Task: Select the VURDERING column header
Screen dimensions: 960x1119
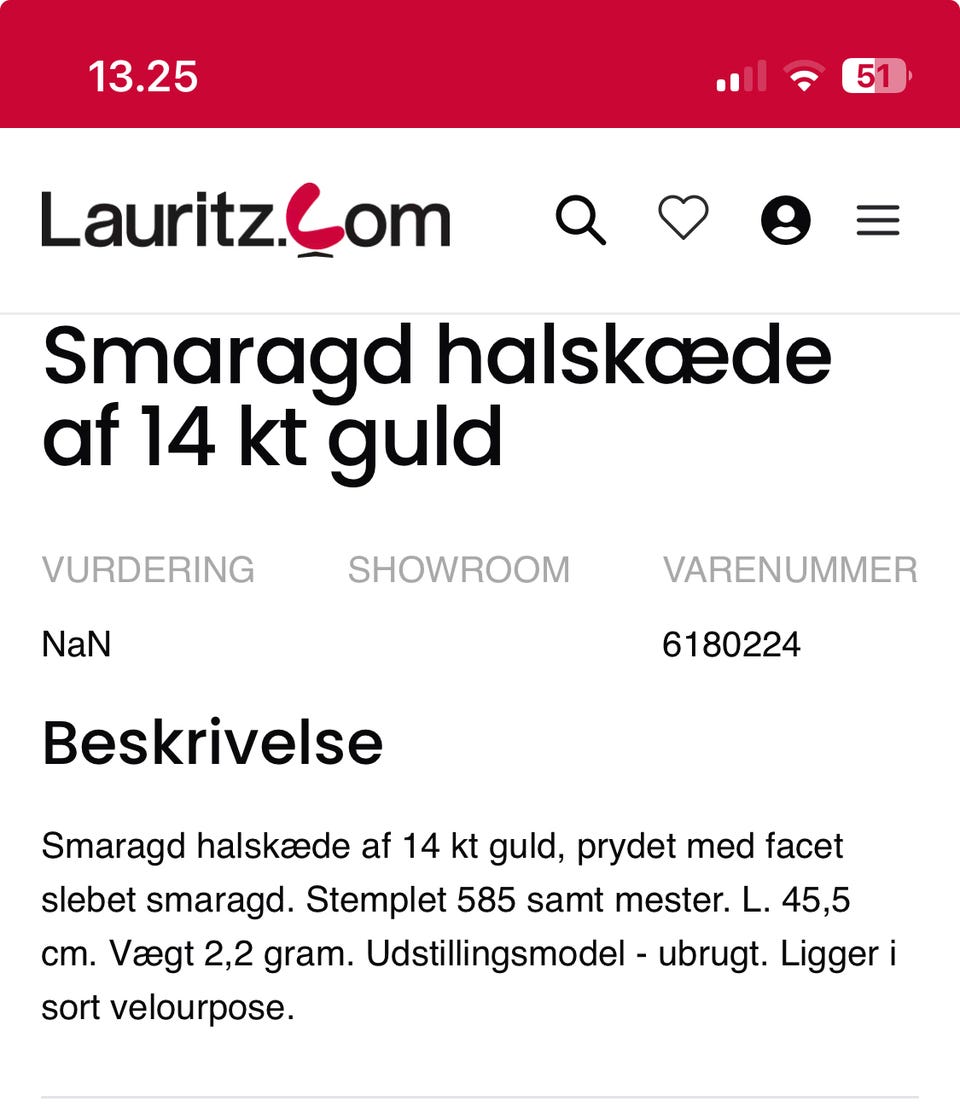Action: [x=148, y=569]
